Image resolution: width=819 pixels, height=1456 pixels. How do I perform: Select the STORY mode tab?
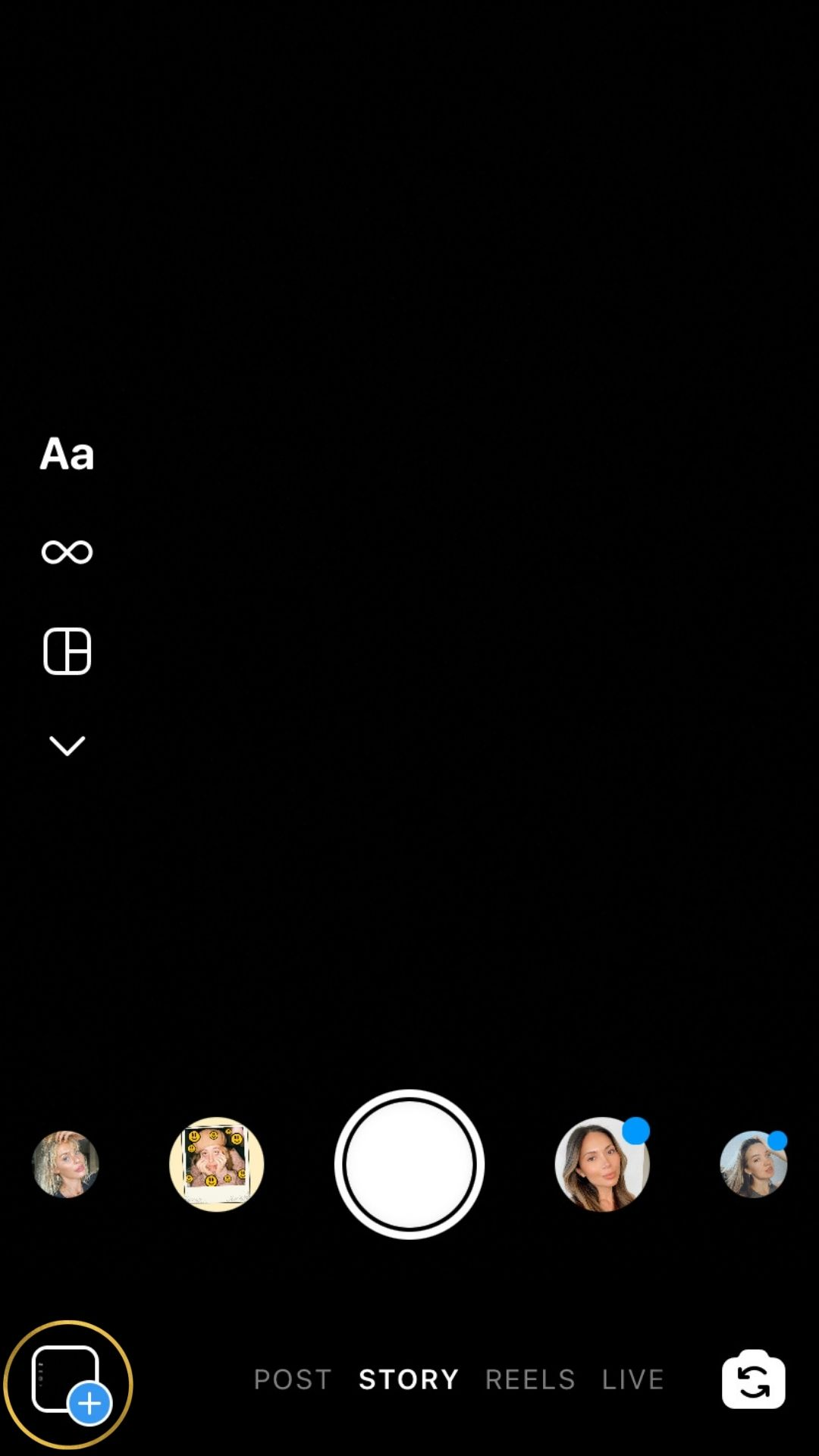pos(409,1379)
